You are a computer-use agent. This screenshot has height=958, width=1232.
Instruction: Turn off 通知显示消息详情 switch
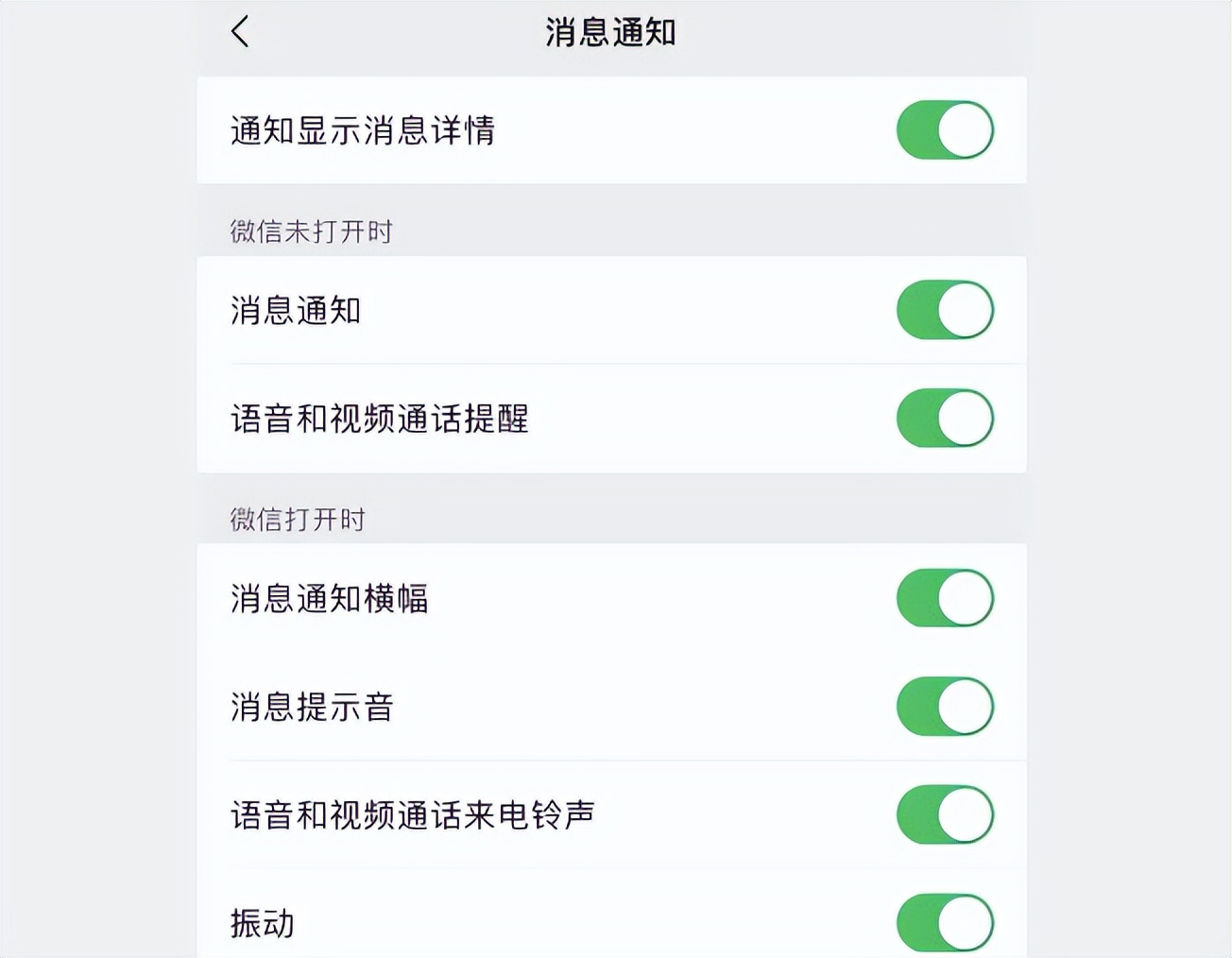point(944,130)
